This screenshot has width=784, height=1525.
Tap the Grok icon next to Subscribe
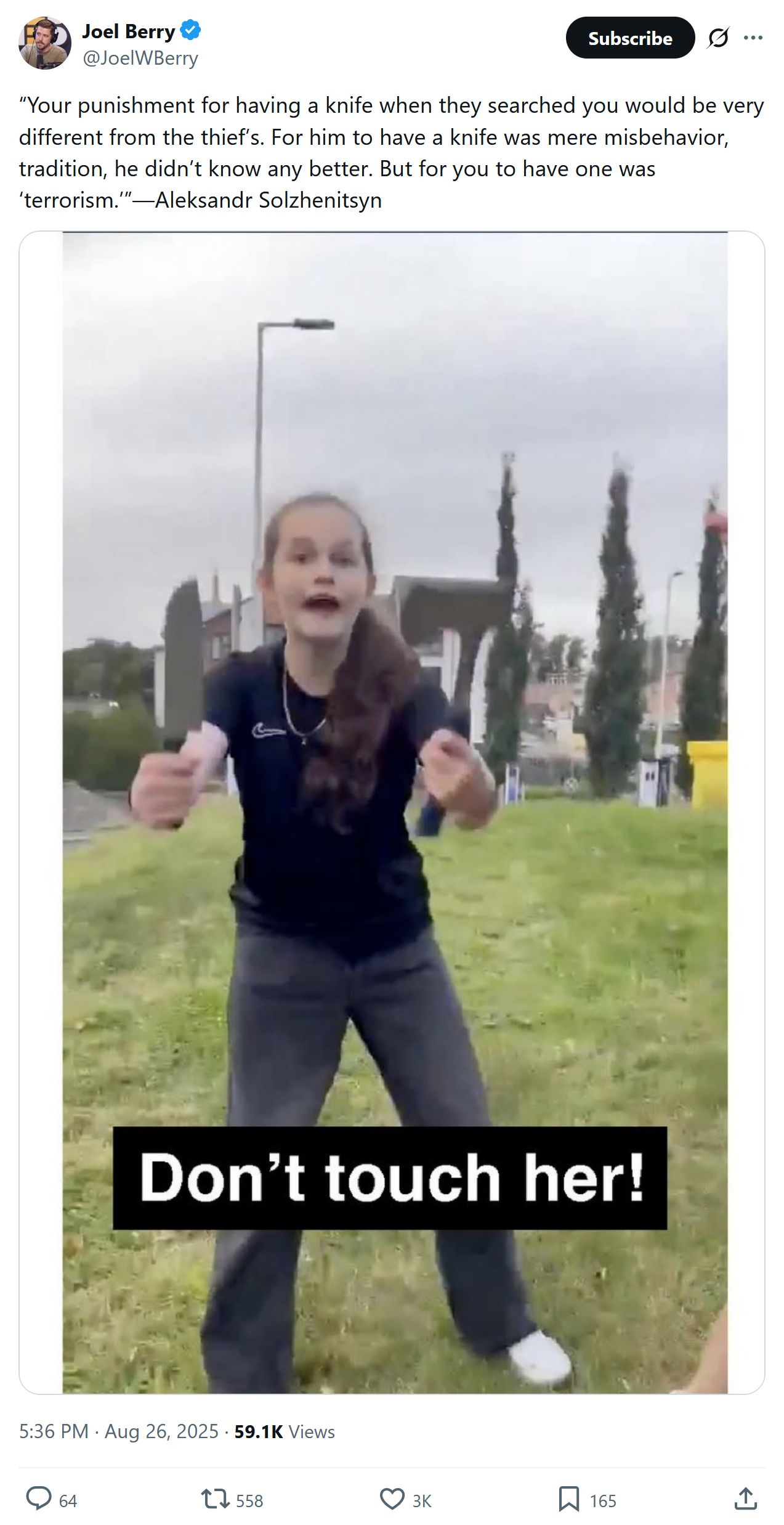tap(718, 38)
